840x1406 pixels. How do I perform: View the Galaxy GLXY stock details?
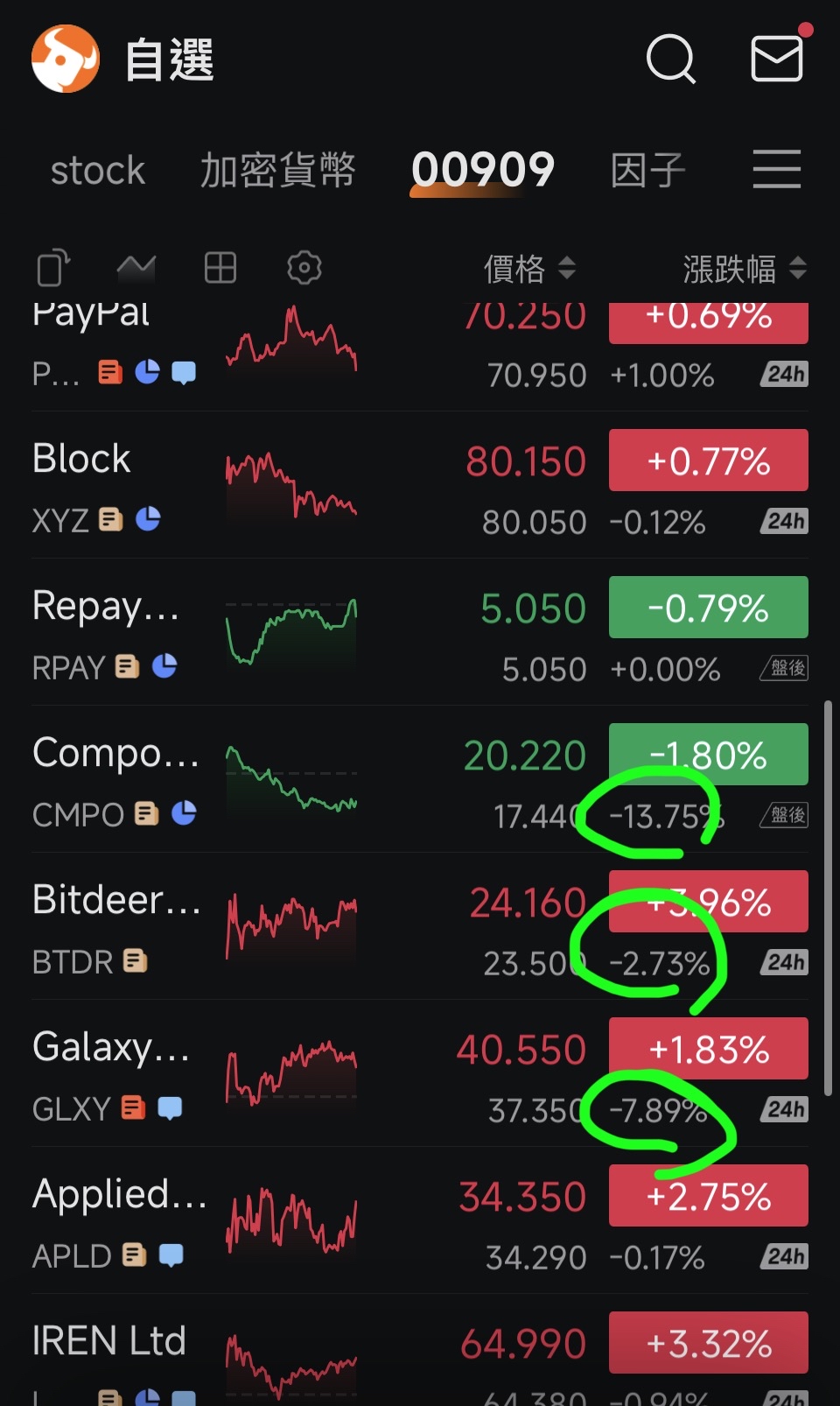[420, 1074]
